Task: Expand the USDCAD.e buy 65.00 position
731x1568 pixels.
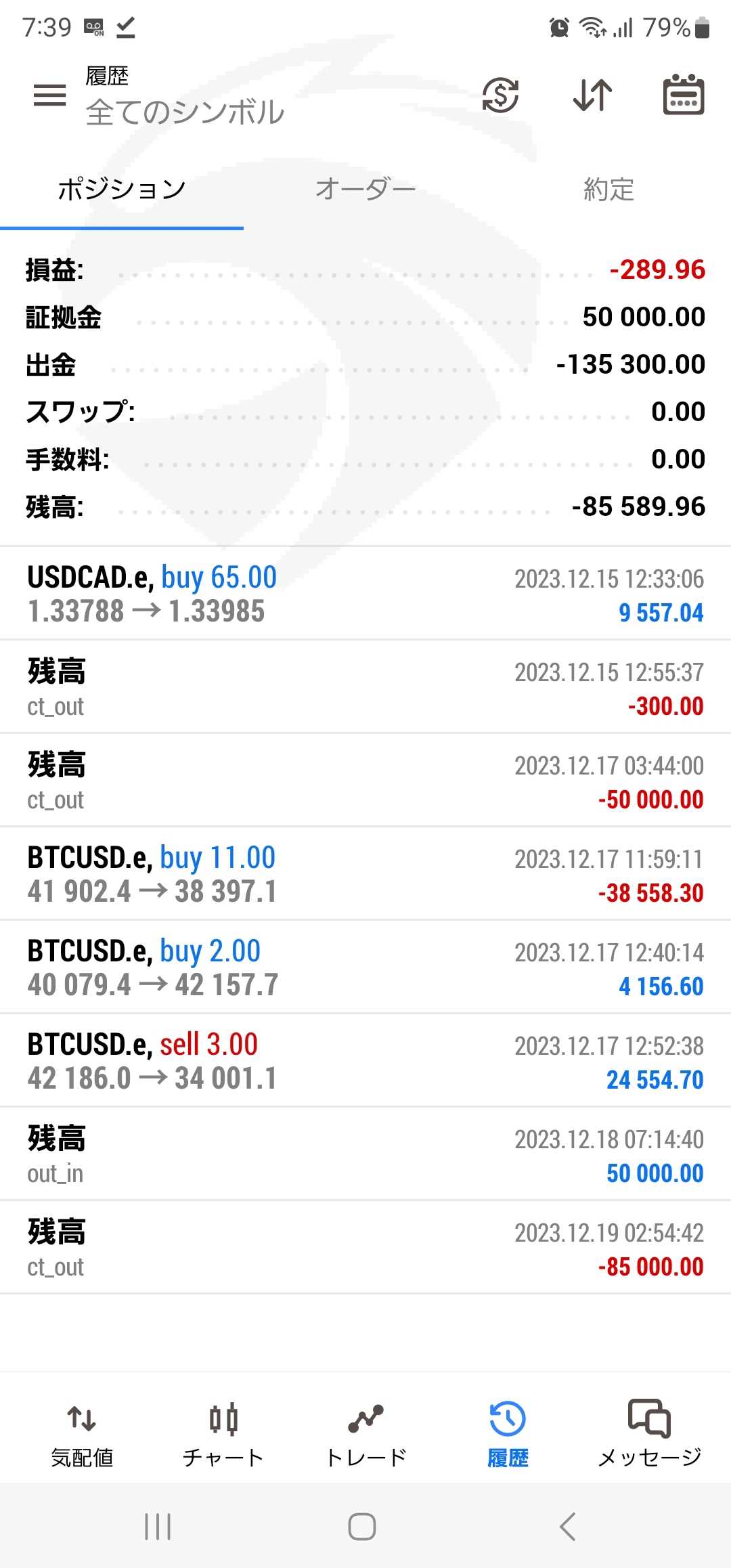Action: pyautogui.click(x=365, y=594)
